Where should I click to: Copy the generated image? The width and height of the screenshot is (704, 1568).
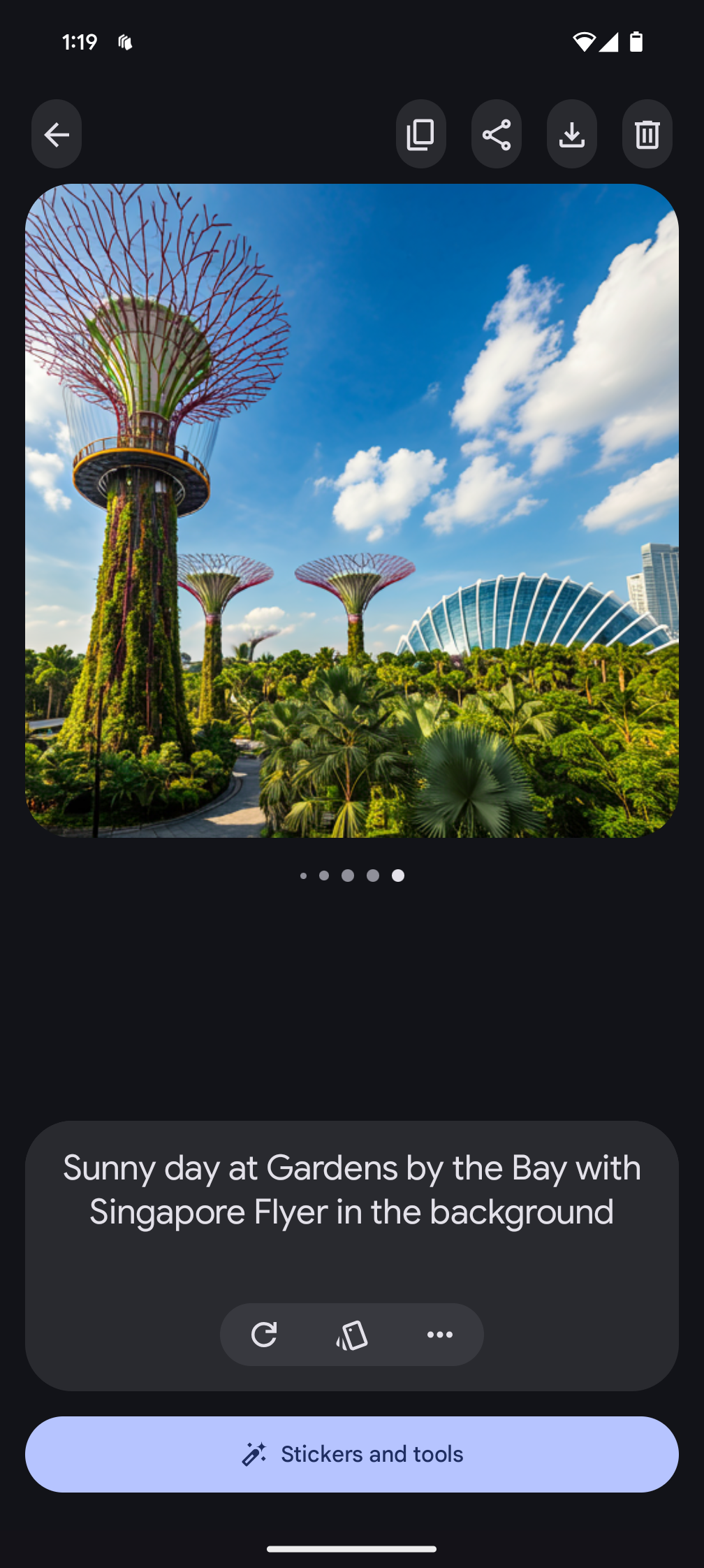pos(420,134)
